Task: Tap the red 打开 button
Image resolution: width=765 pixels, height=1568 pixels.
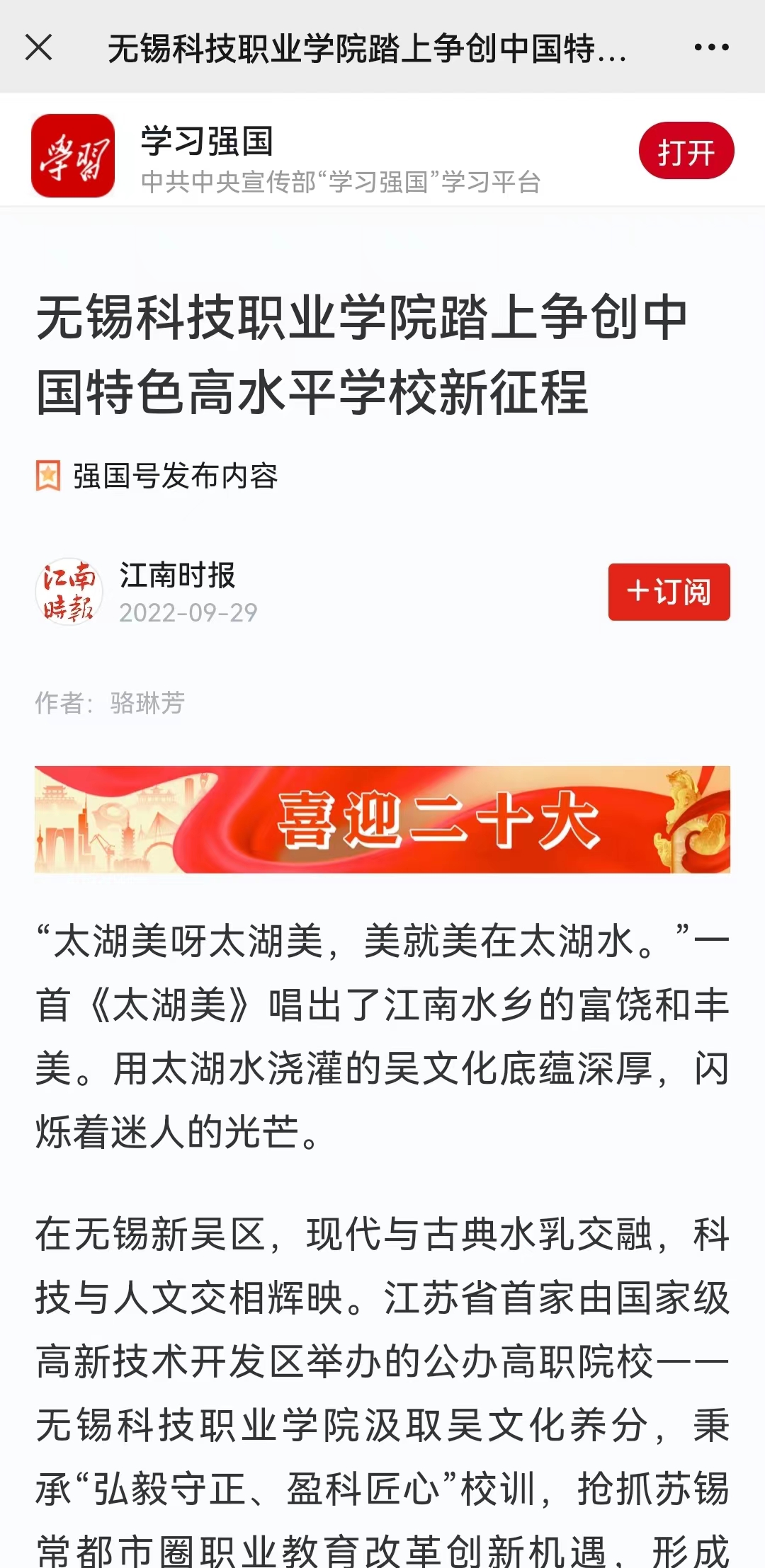Action: coord(686,151)
